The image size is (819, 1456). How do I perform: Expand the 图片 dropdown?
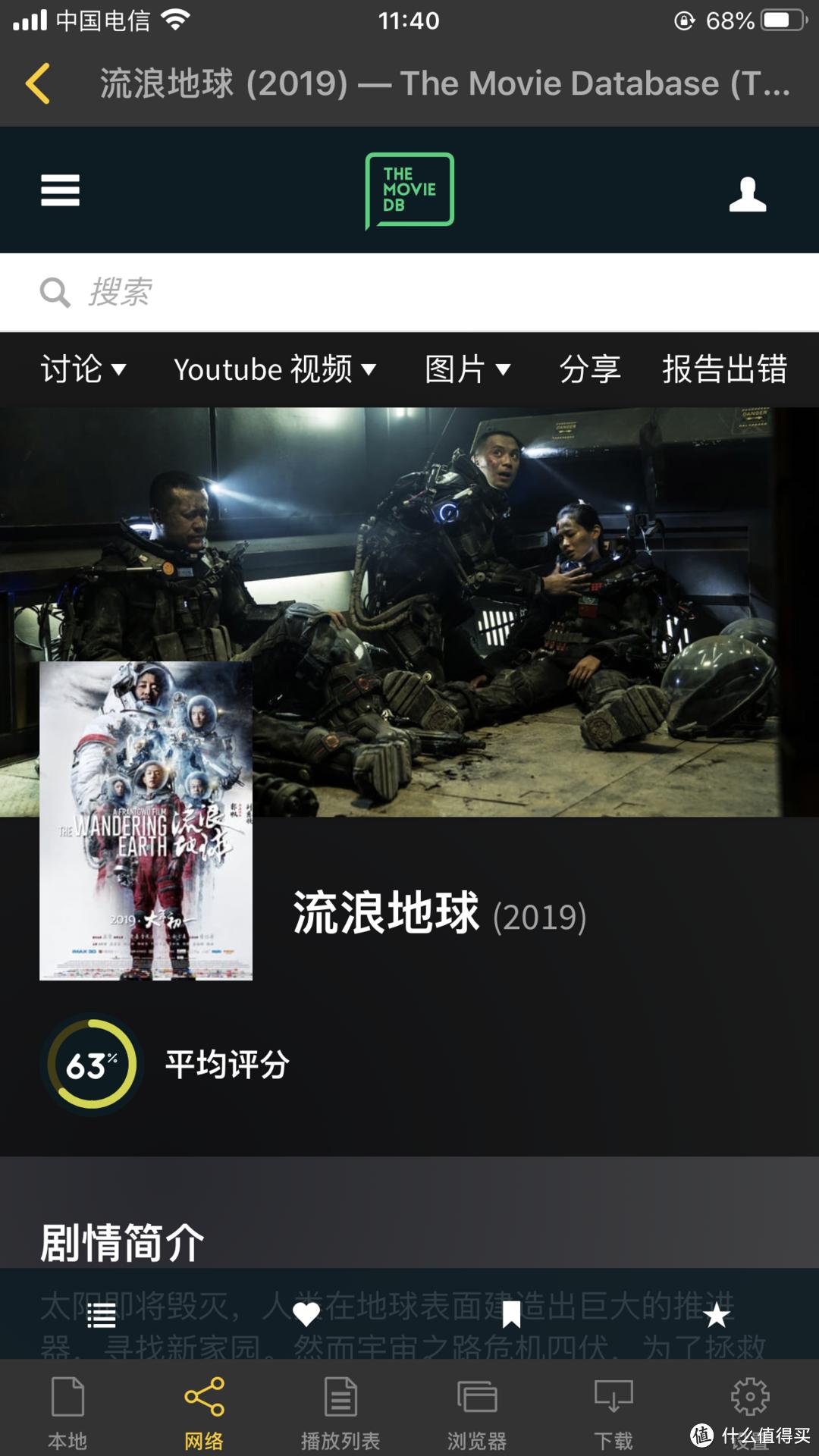(467, 369)
